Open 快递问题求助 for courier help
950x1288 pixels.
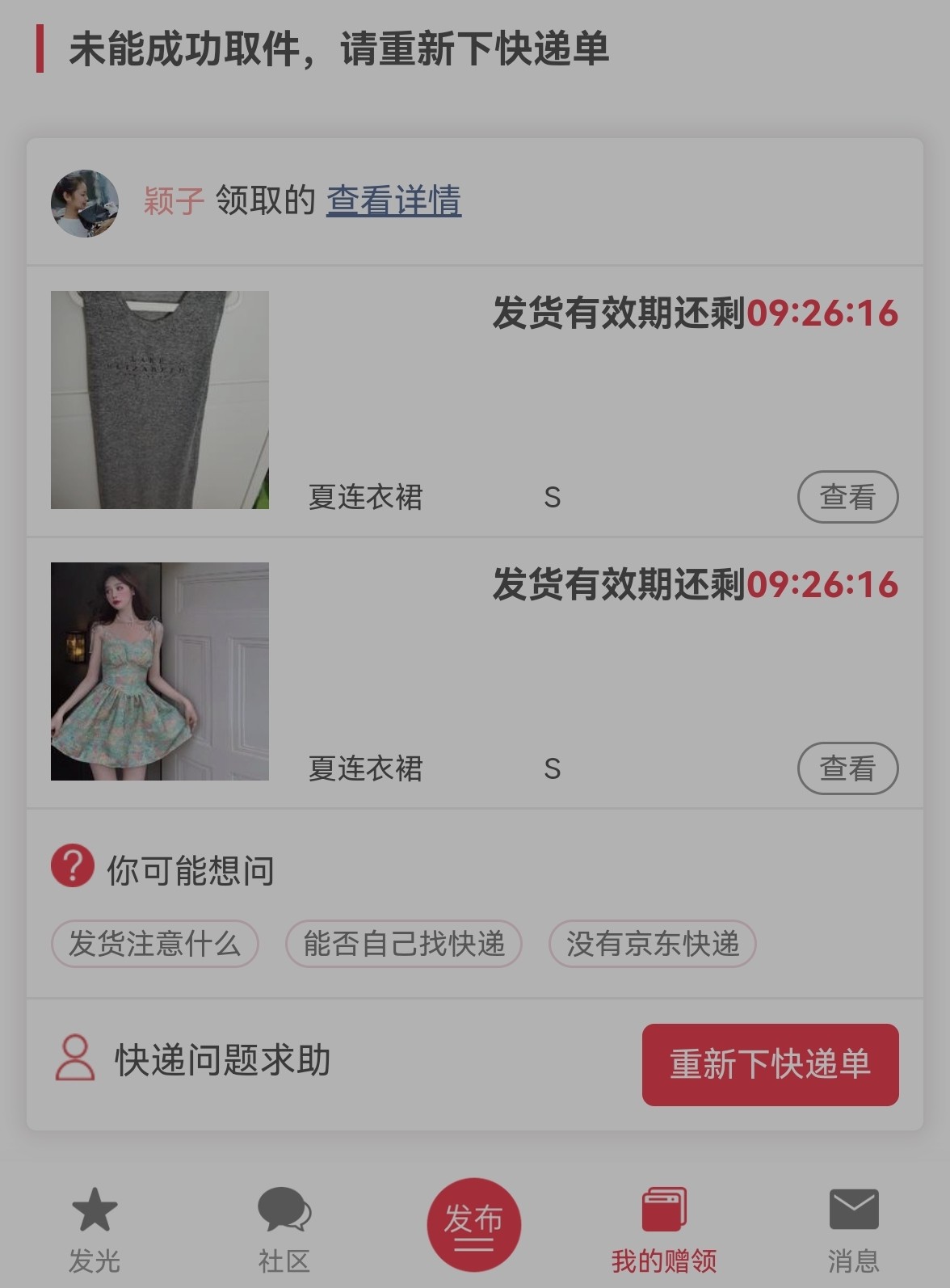(x=194, y=1060)
